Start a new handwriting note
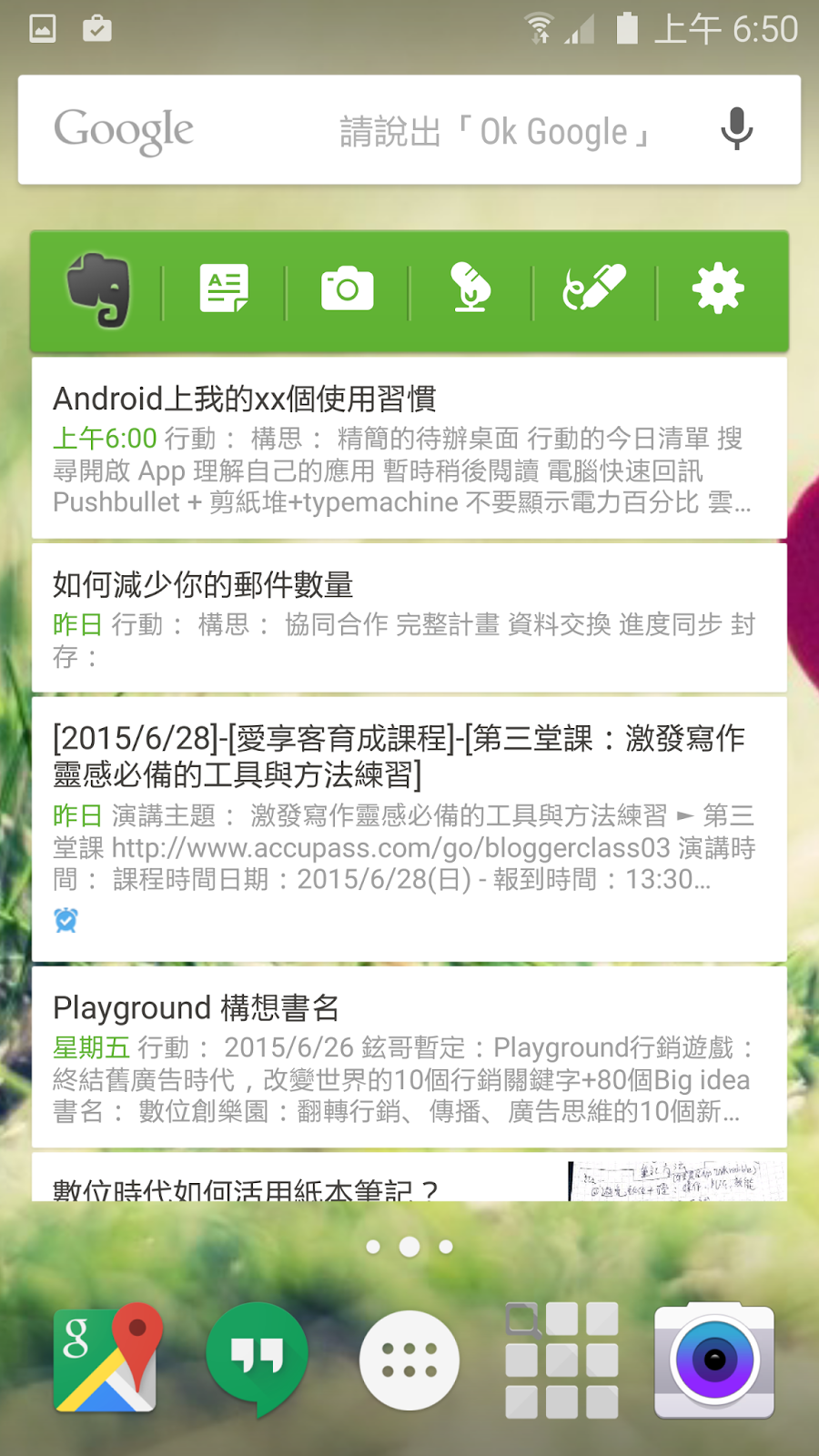 pyautogui.click(x=594, y=290)
